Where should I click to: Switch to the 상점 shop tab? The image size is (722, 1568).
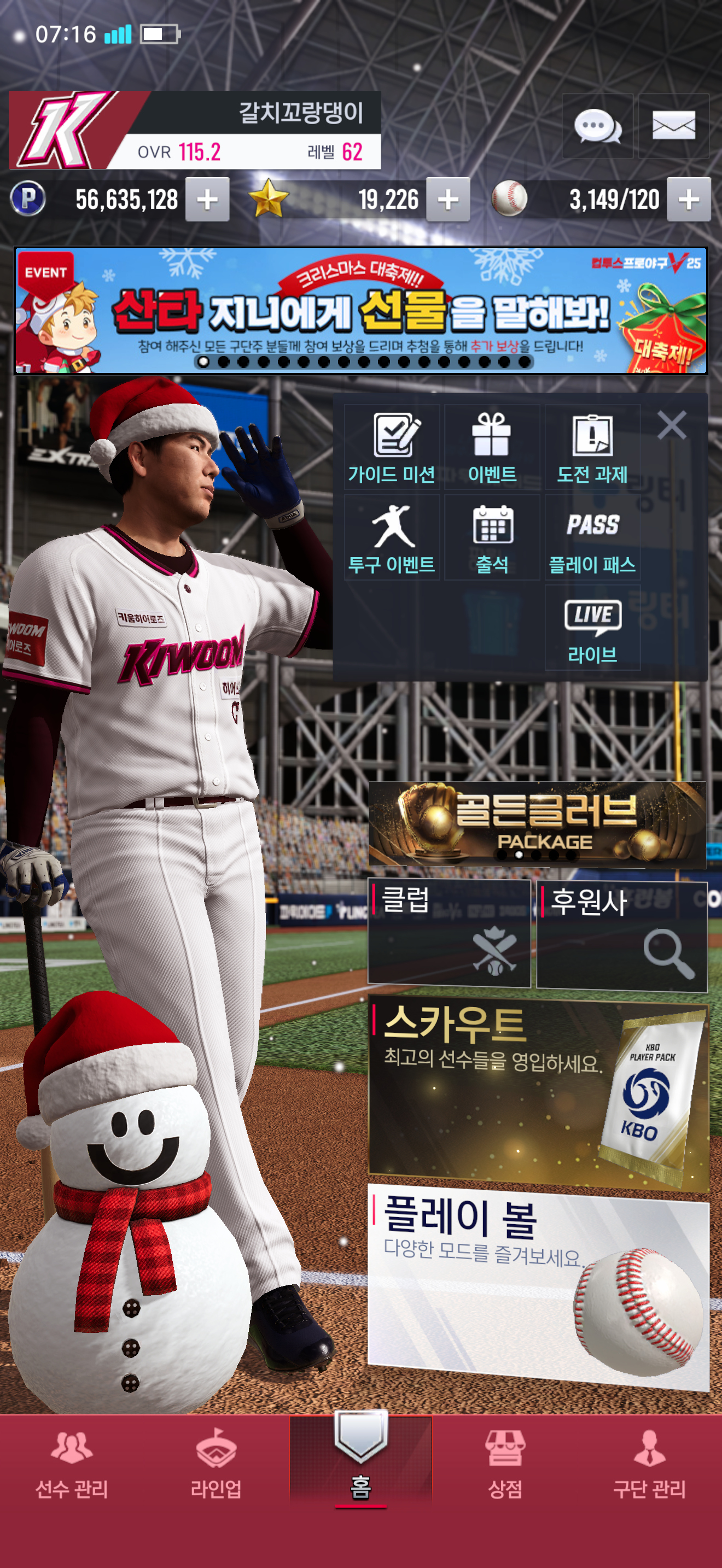(x=505, y=1464)
